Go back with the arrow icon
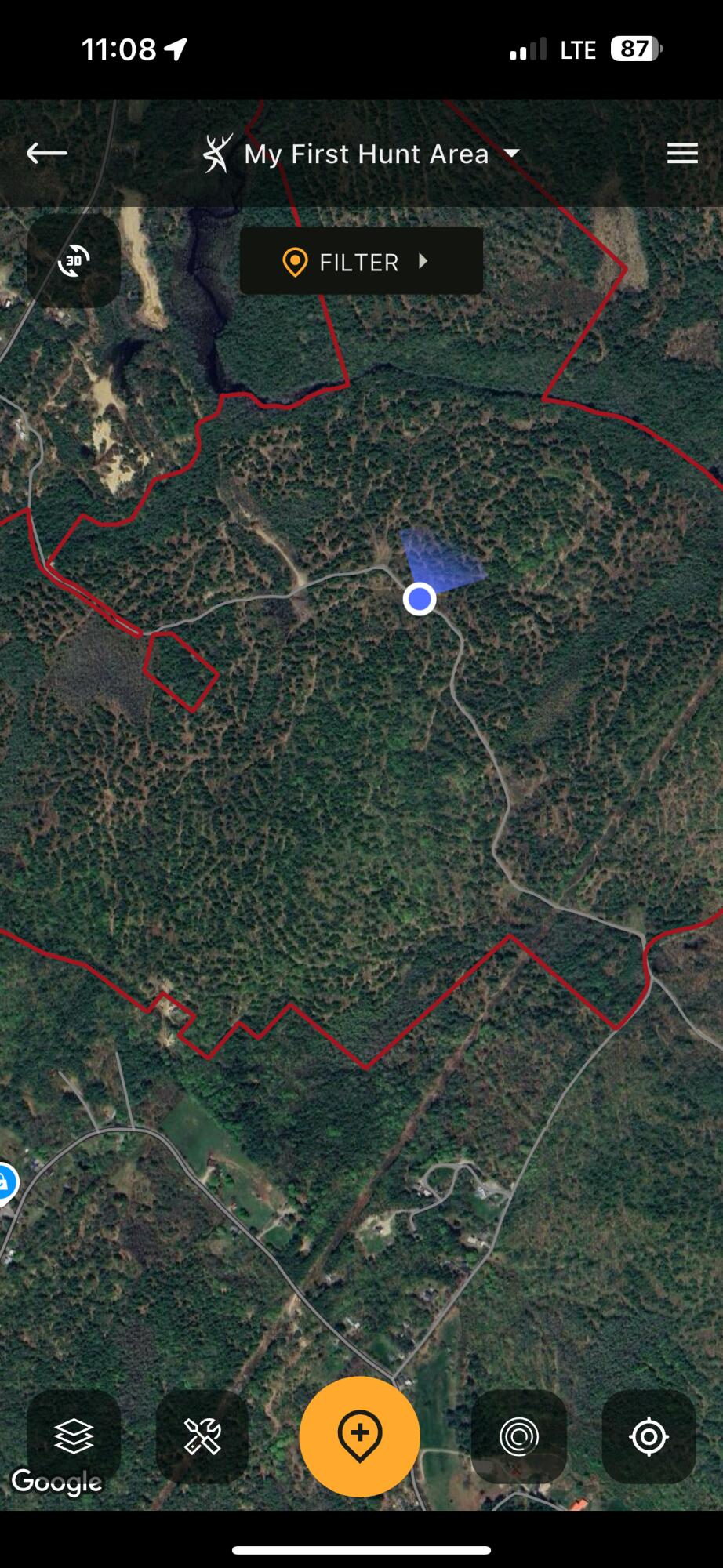This screenshot has height=1568, width=723. pos(47,153)
